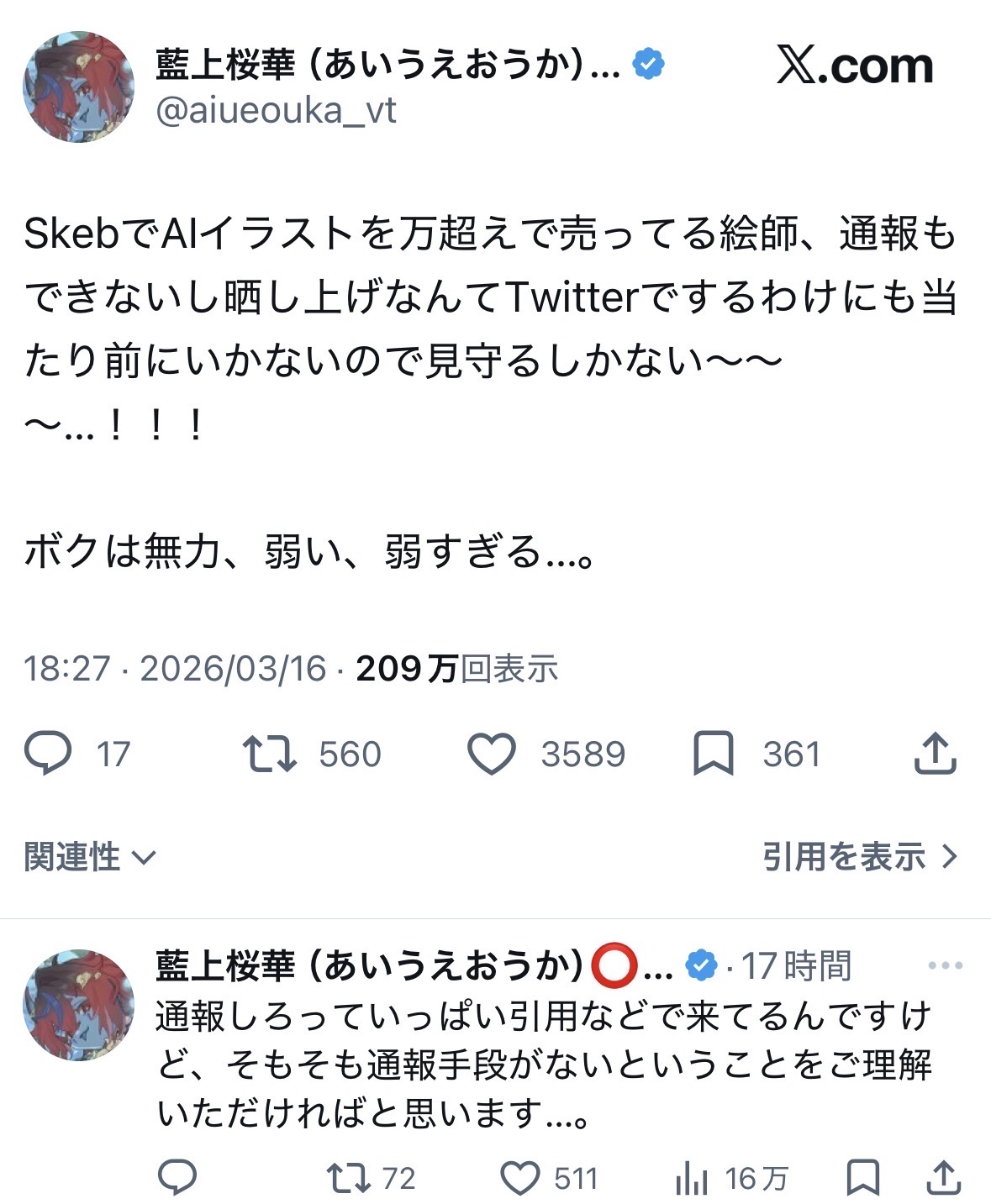Open the avatar on the 17時間 reply

78,1005
